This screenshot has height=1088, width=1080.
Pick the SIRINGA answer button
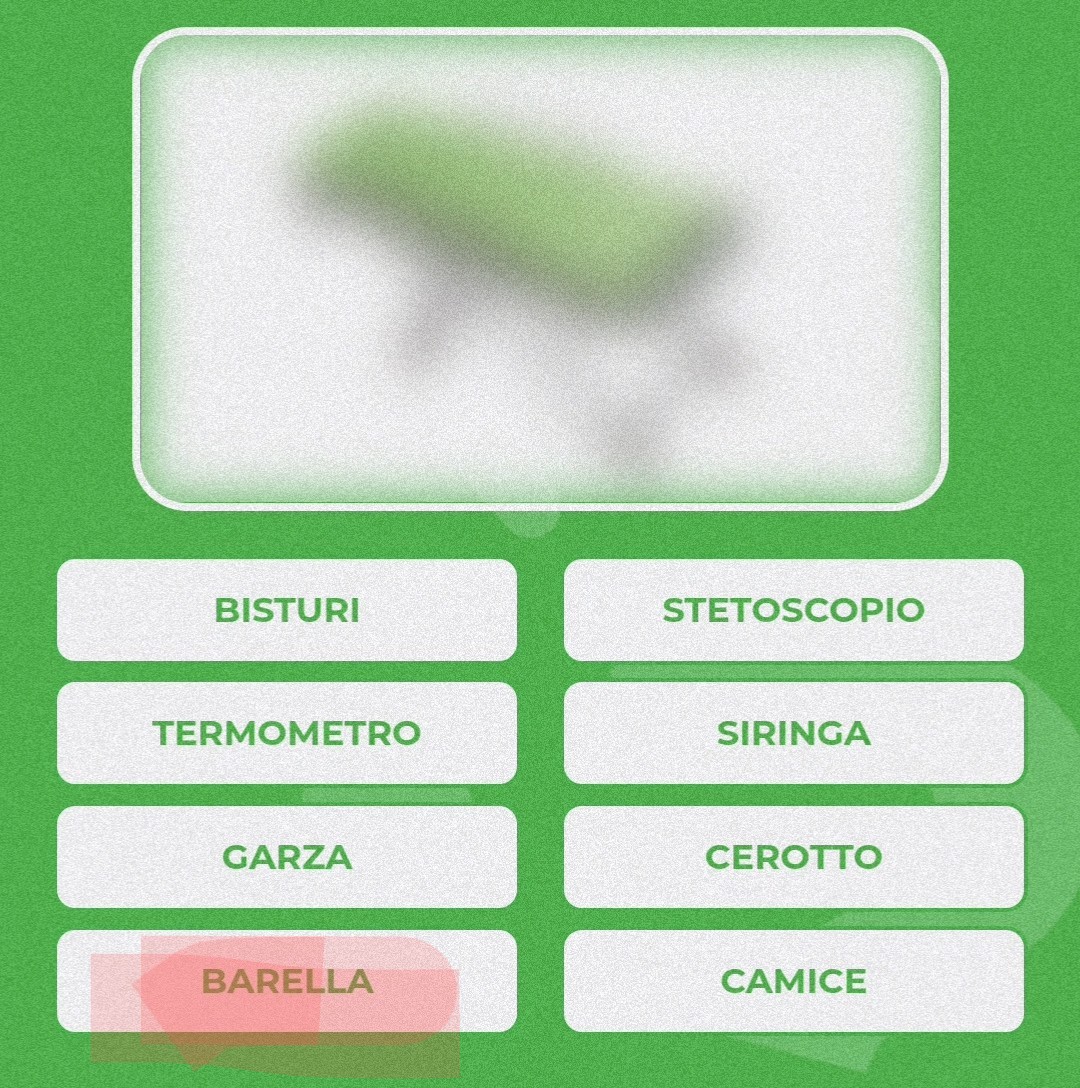(x=793, y=733)
